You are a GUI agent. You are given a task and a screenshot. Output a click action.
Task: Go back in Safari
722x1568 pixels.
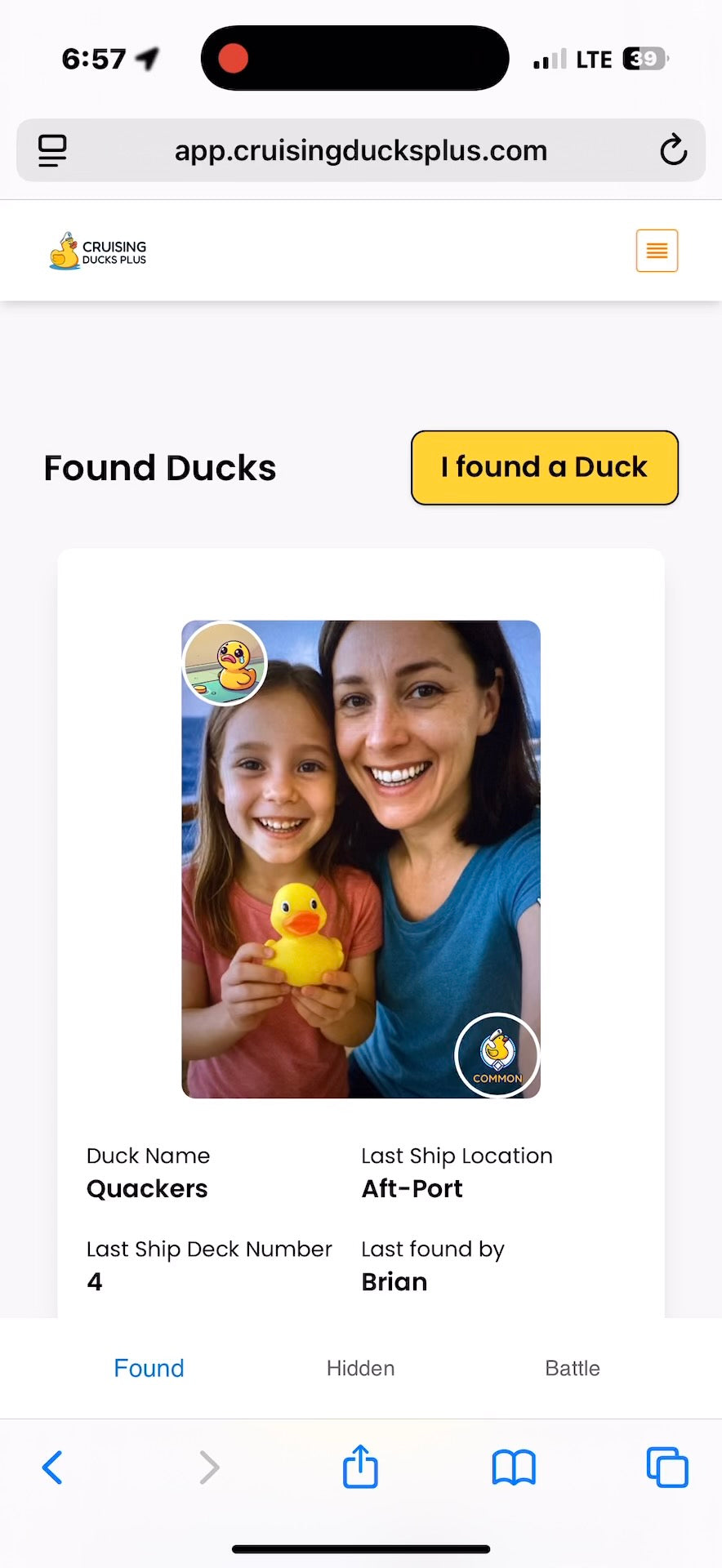coord(52,1468)
